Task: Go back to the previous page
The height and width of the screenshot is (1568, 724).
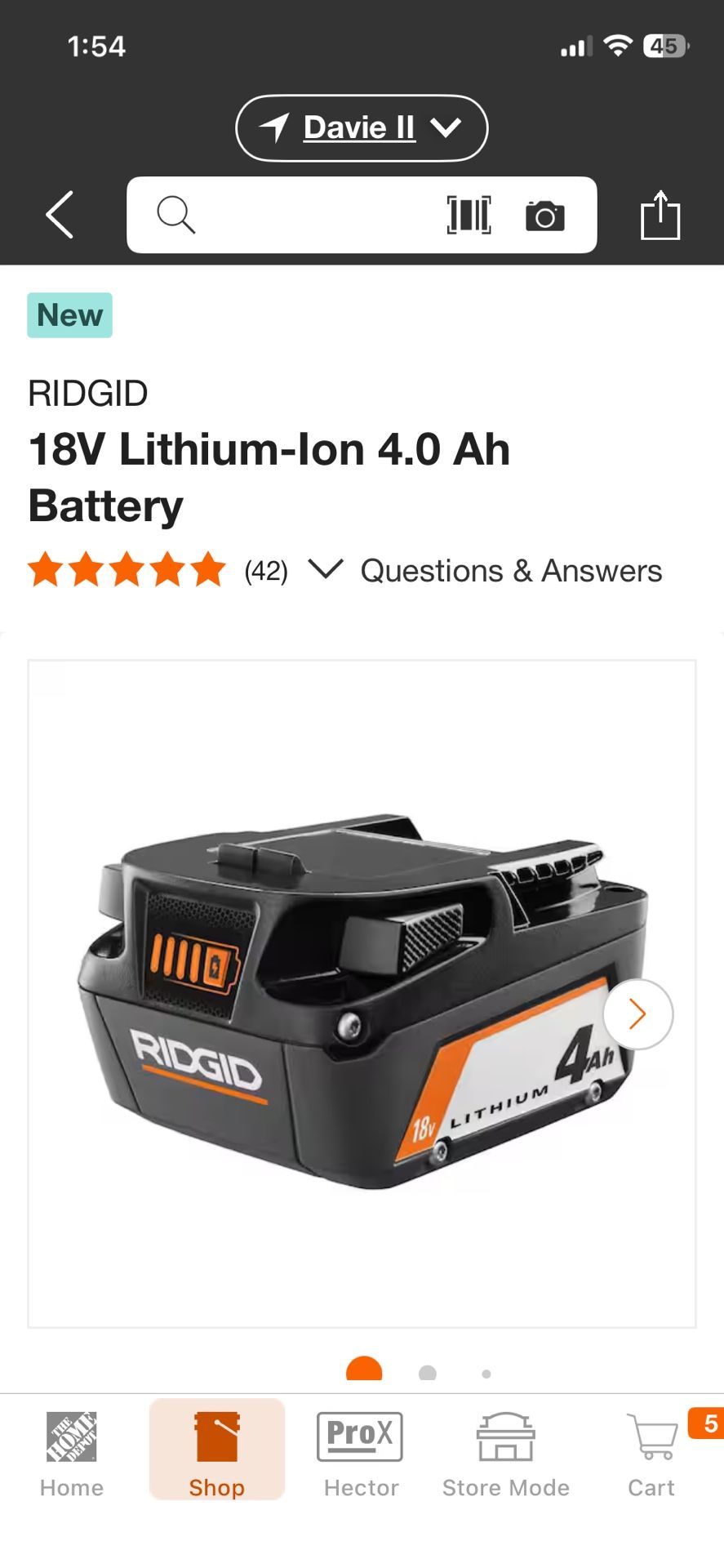Action: point(60,215)
